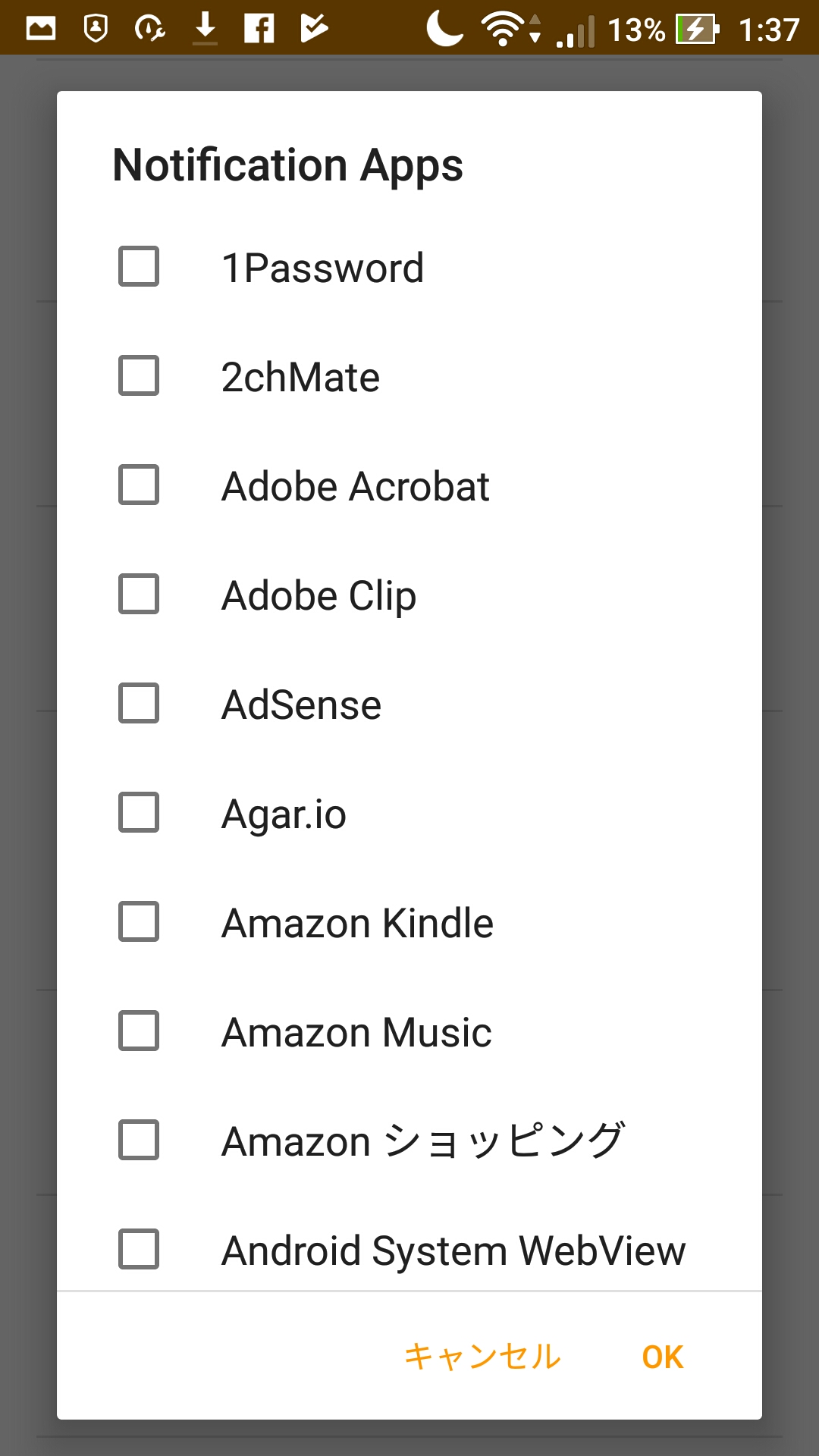Check the Agar.io option
The image size is (819, 1456).
[x=139, y=813]
